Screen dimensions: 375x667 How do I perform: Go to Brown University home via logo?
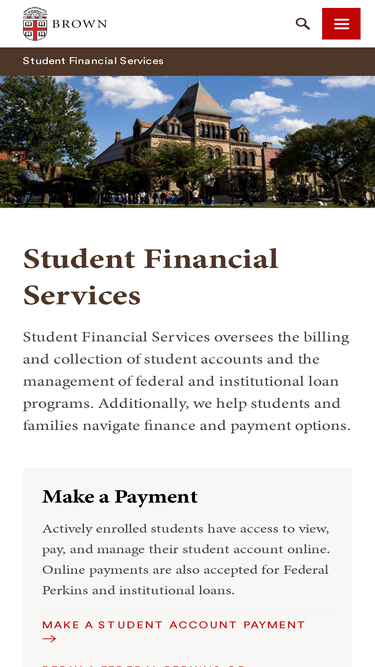[x=65, y=24]
